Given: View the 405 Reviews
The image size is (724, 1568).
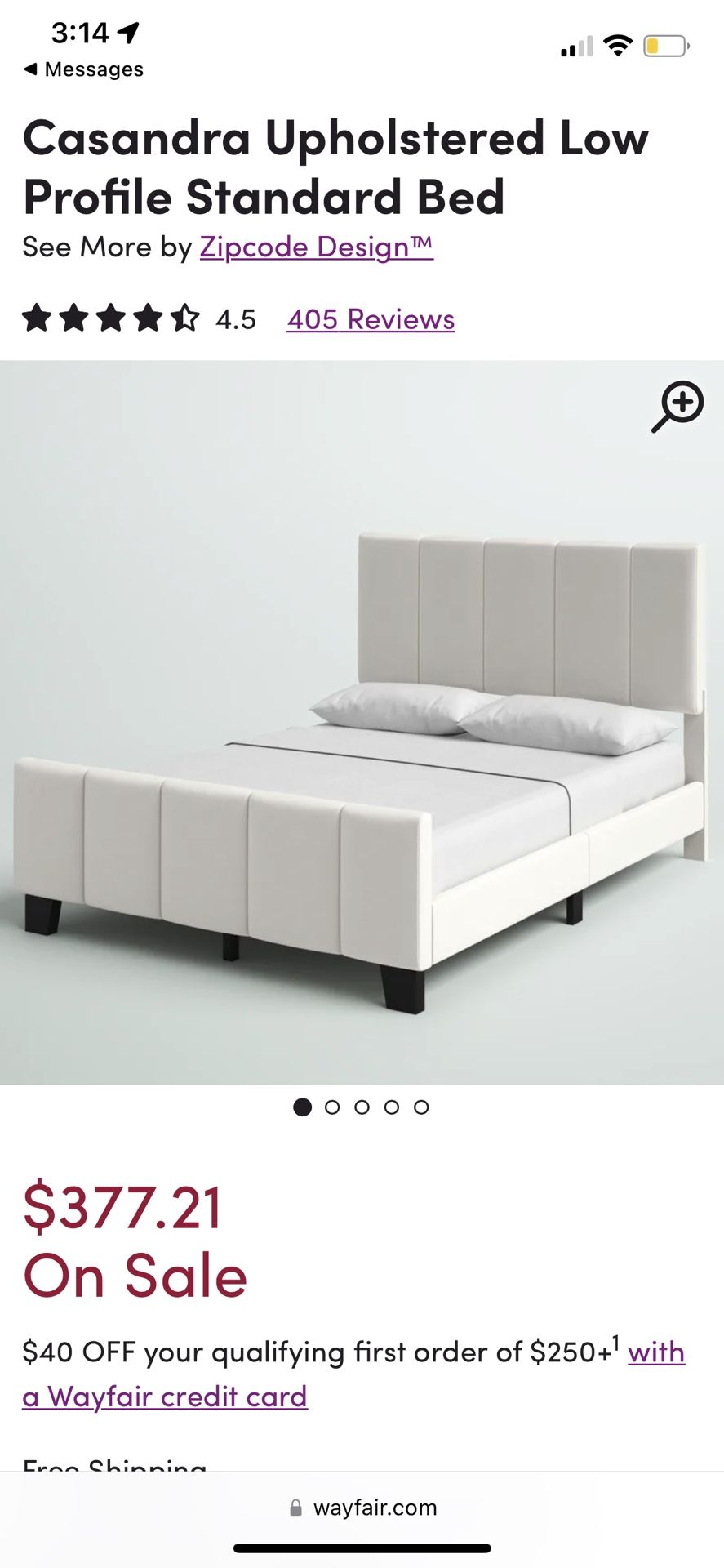Looking at the screenshot, I should coord(369,319).
